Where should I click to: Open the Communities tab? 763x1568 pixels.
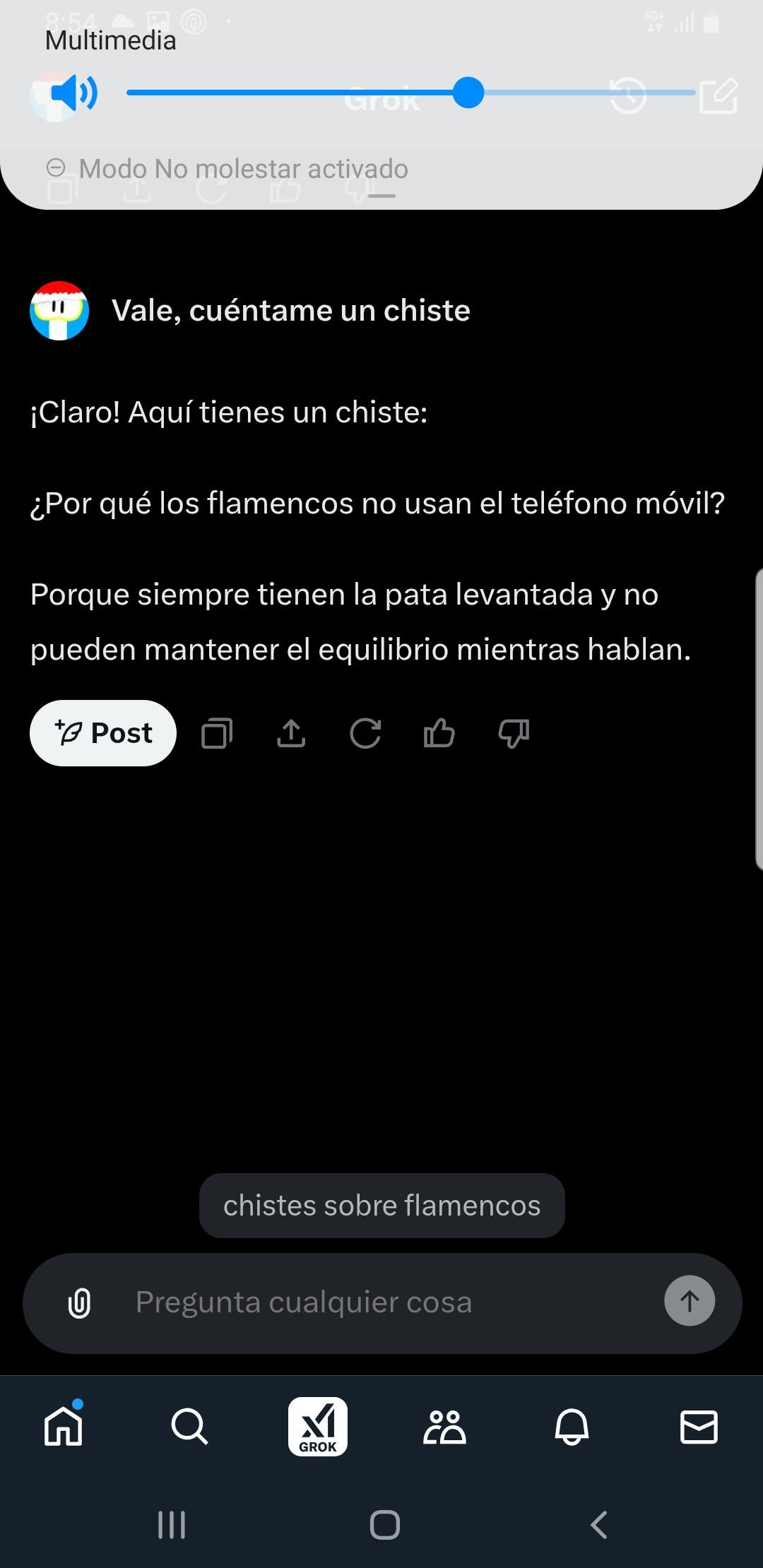pyautogui.click(x=444, y=1427)
